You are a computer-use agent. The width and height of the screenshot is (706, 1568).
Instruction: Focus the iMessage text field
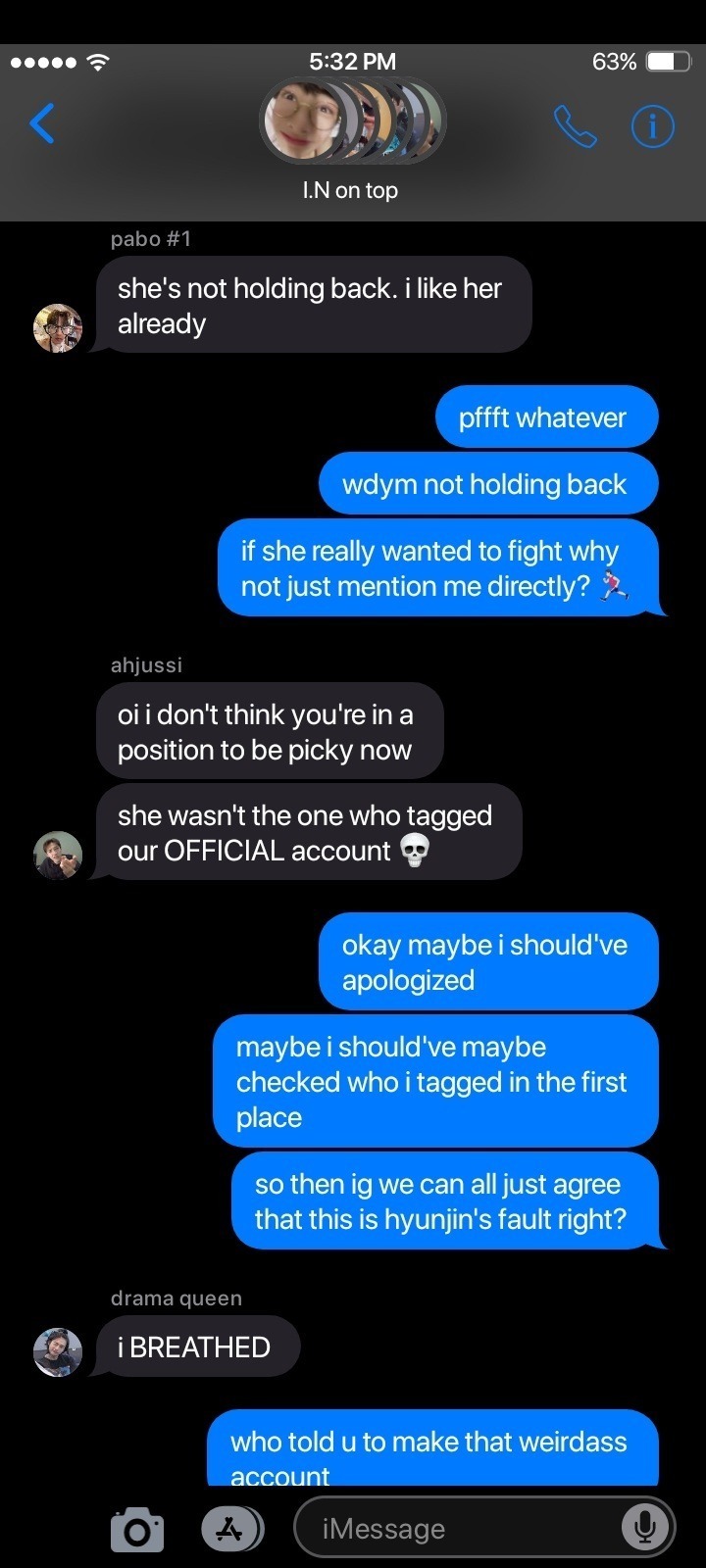(x=461, y=1529)
